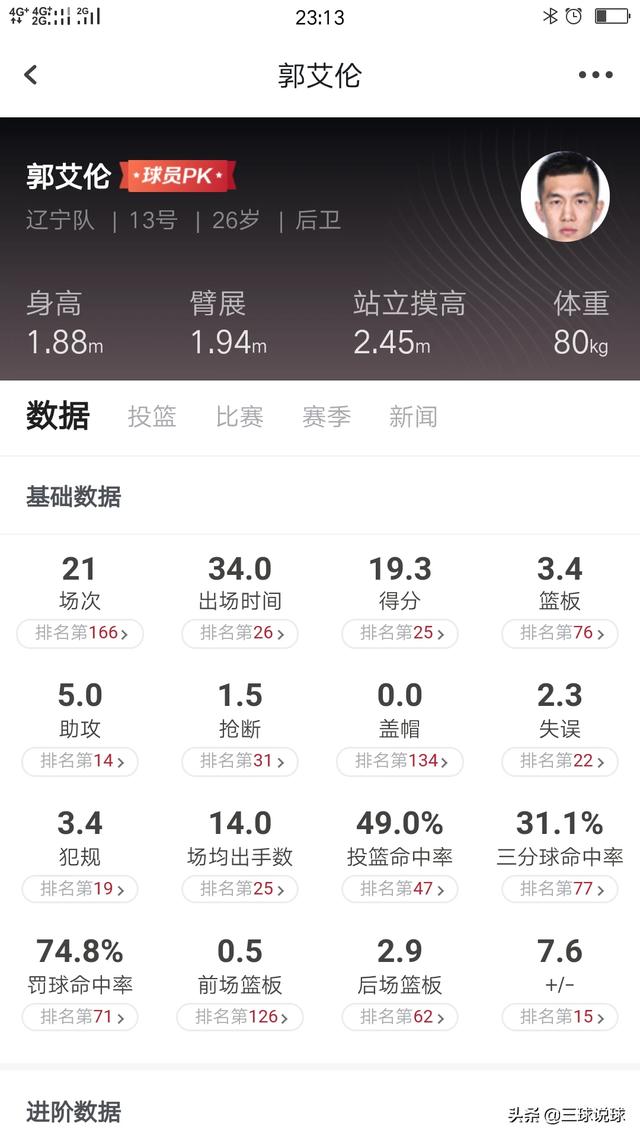The width and height of the screenshot is (640, 1138).
Task: Open the 场次 ranking chip 排名第166
Action: click(x=80, y=634)
